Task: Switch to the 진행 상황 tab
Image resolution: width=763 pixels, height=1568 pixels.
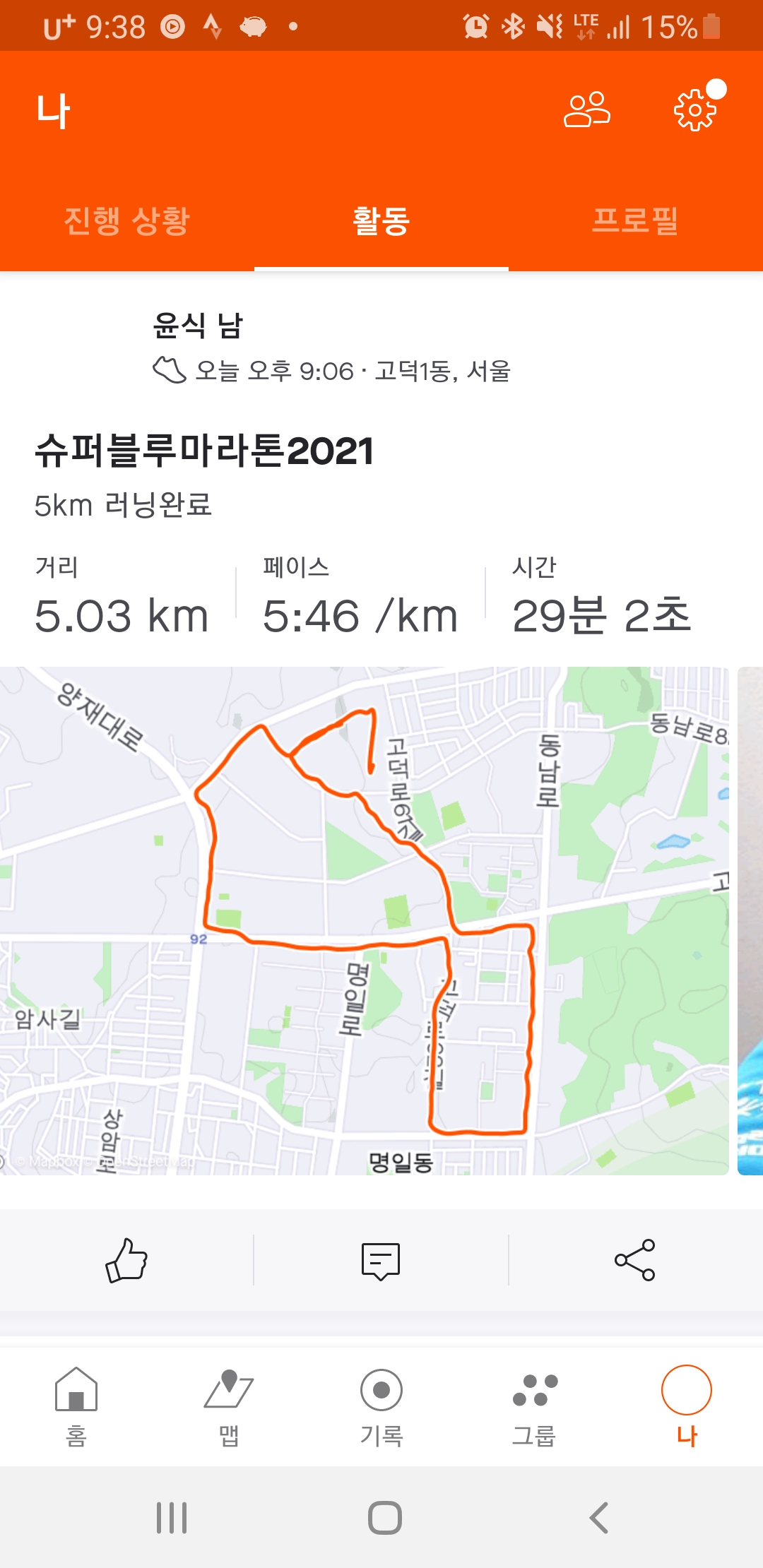Action: tap(127, 220)
